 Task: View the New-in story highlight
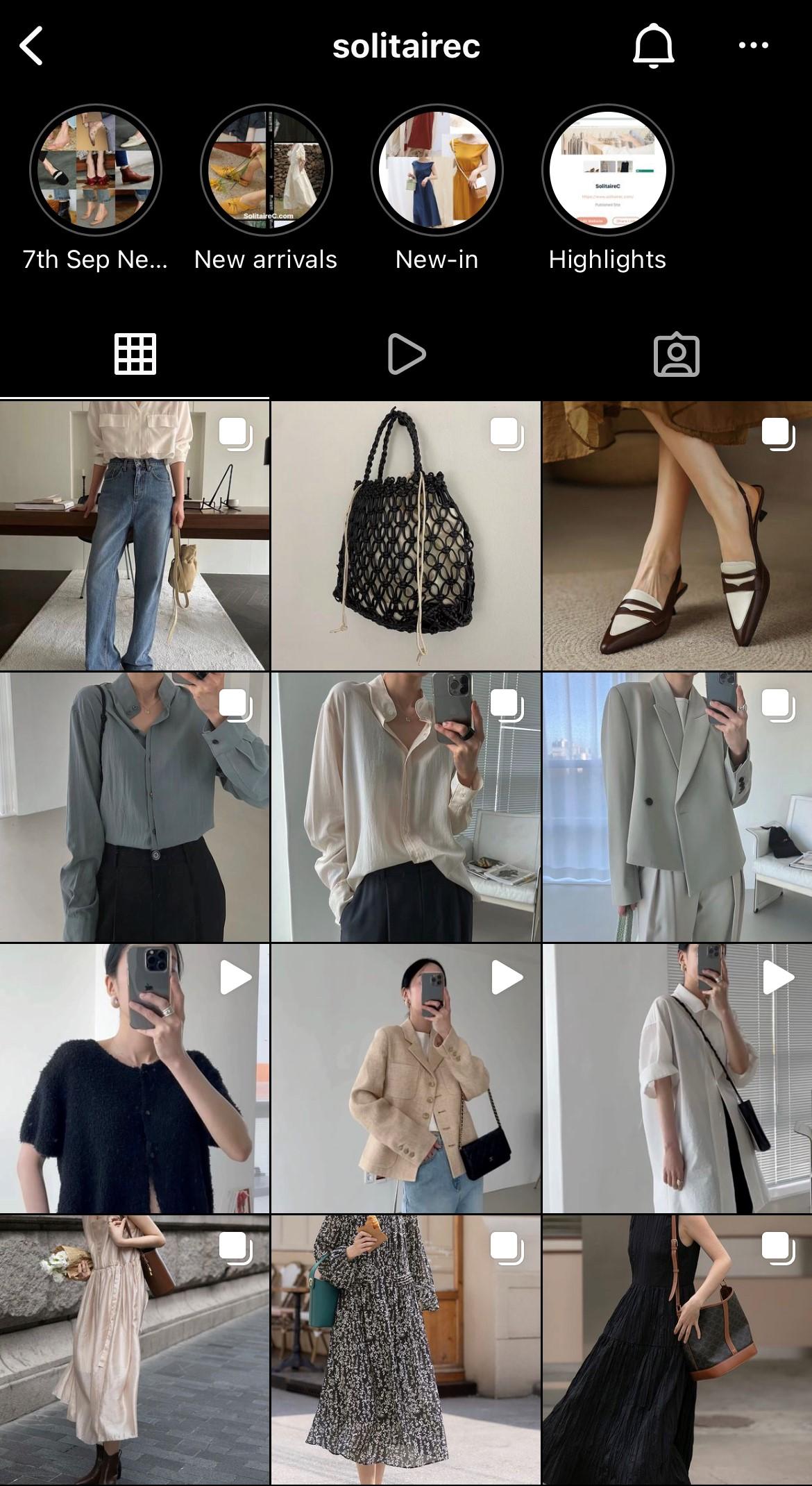tap(437, 170)
